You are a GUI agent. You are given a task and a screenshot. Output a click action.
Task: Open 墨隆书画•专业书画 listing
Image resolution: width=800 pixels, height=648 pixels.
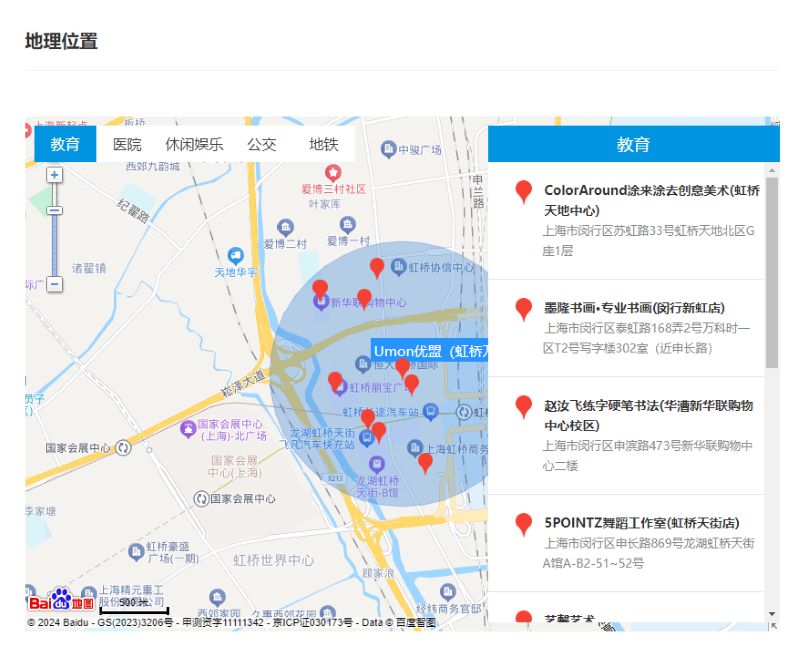point(634,308)
